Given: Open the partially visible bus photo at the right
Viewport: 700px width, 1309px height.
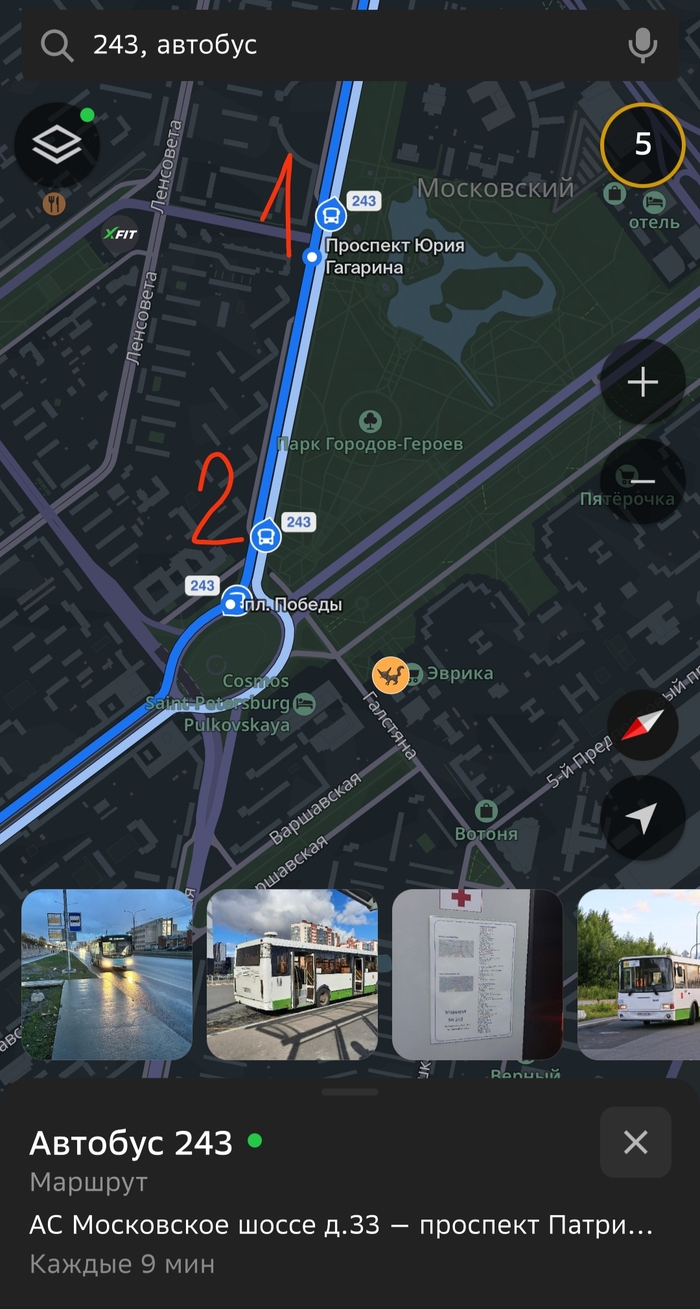Looking at the screenshot, I should (x=640, y=974).
